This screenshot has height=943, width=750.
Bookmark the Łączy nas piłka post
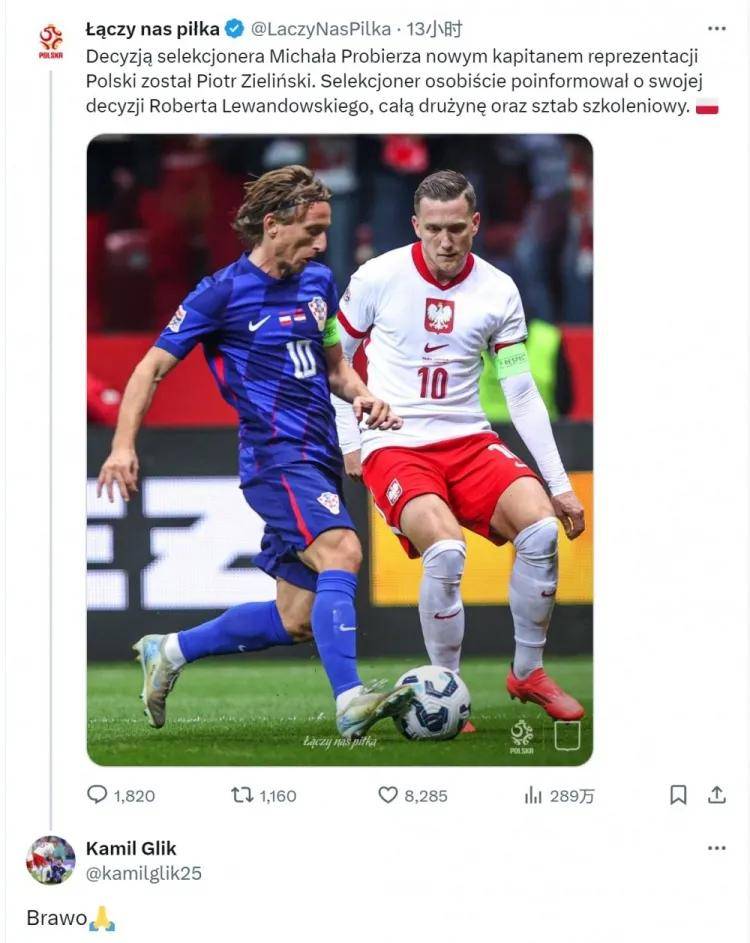(x=678, y=795)
